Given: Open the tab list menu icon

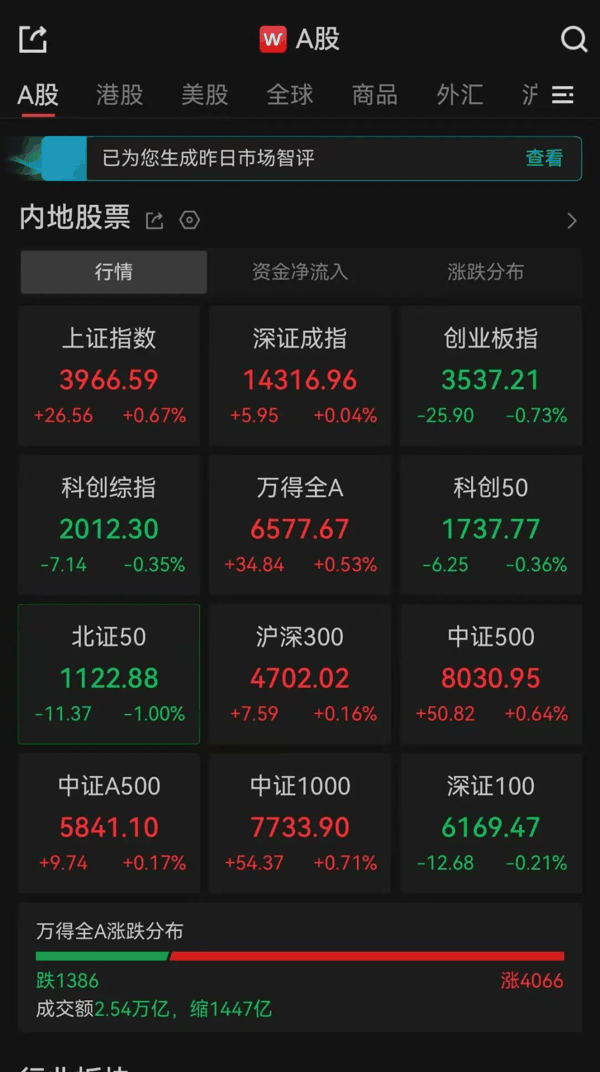Looking at the screenshot, I should point(562,94).
